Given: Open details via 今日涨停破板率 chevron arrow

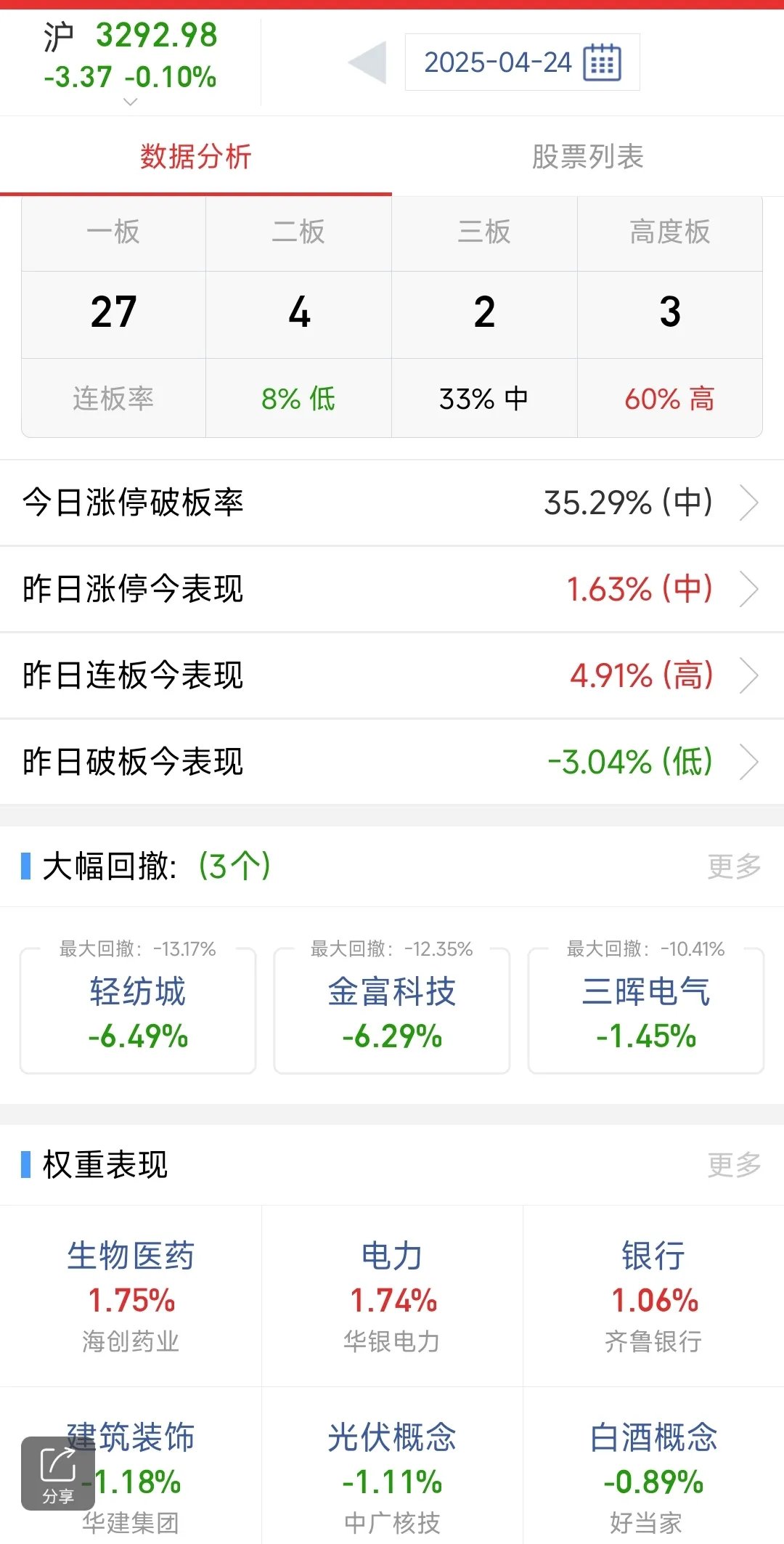Looking at the screenshot, I should [x=748, y=503].
